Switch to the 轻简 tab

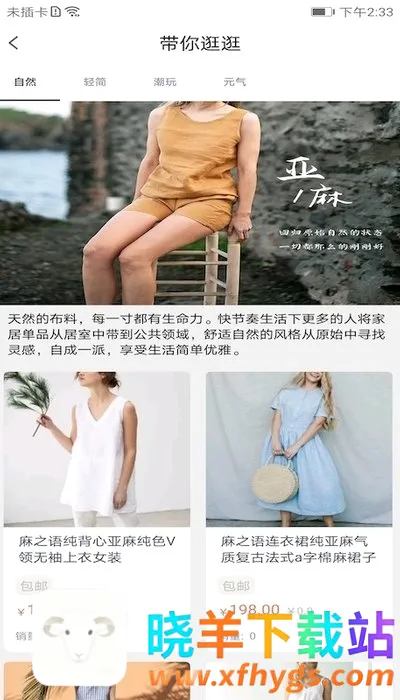point(95,82)
